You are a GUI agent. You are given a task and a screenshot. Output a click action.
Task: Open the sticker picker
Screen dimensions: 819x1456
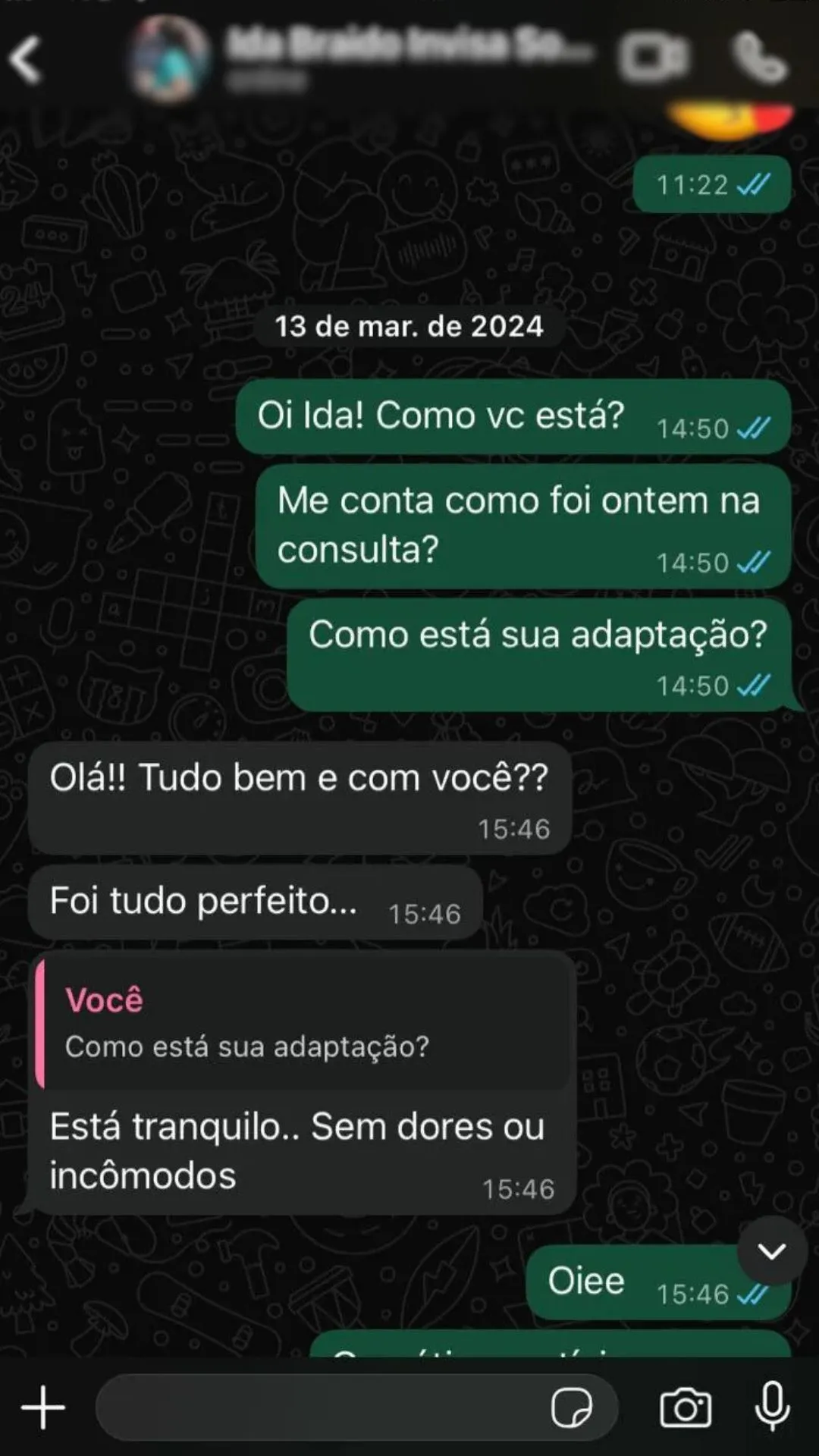coord(572,1408)
